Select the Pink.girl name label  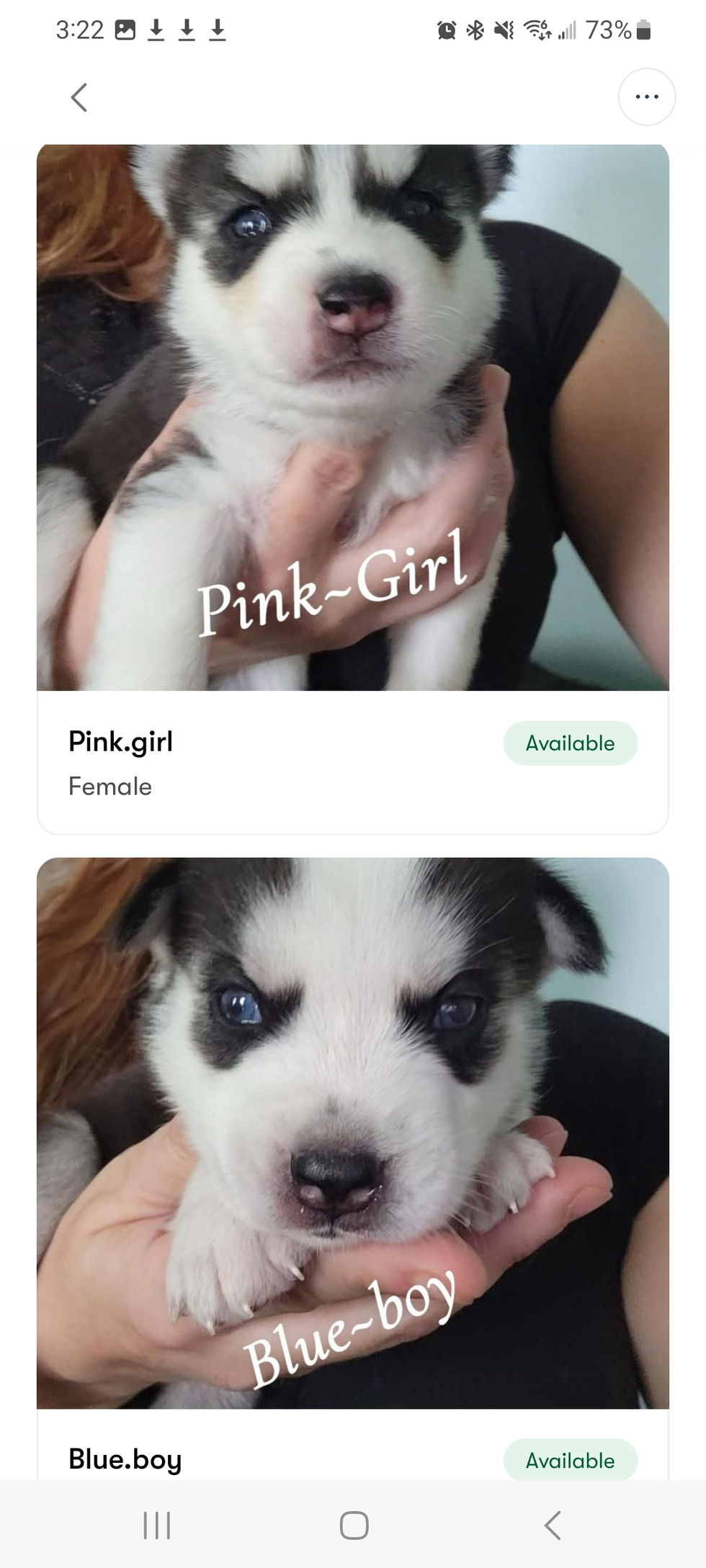120,741
